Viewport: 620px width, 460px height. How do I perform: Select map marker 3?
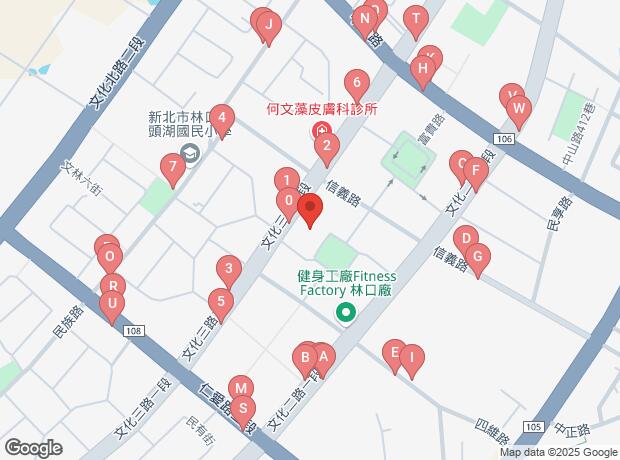pyautogui.click(x=230, y=269)
